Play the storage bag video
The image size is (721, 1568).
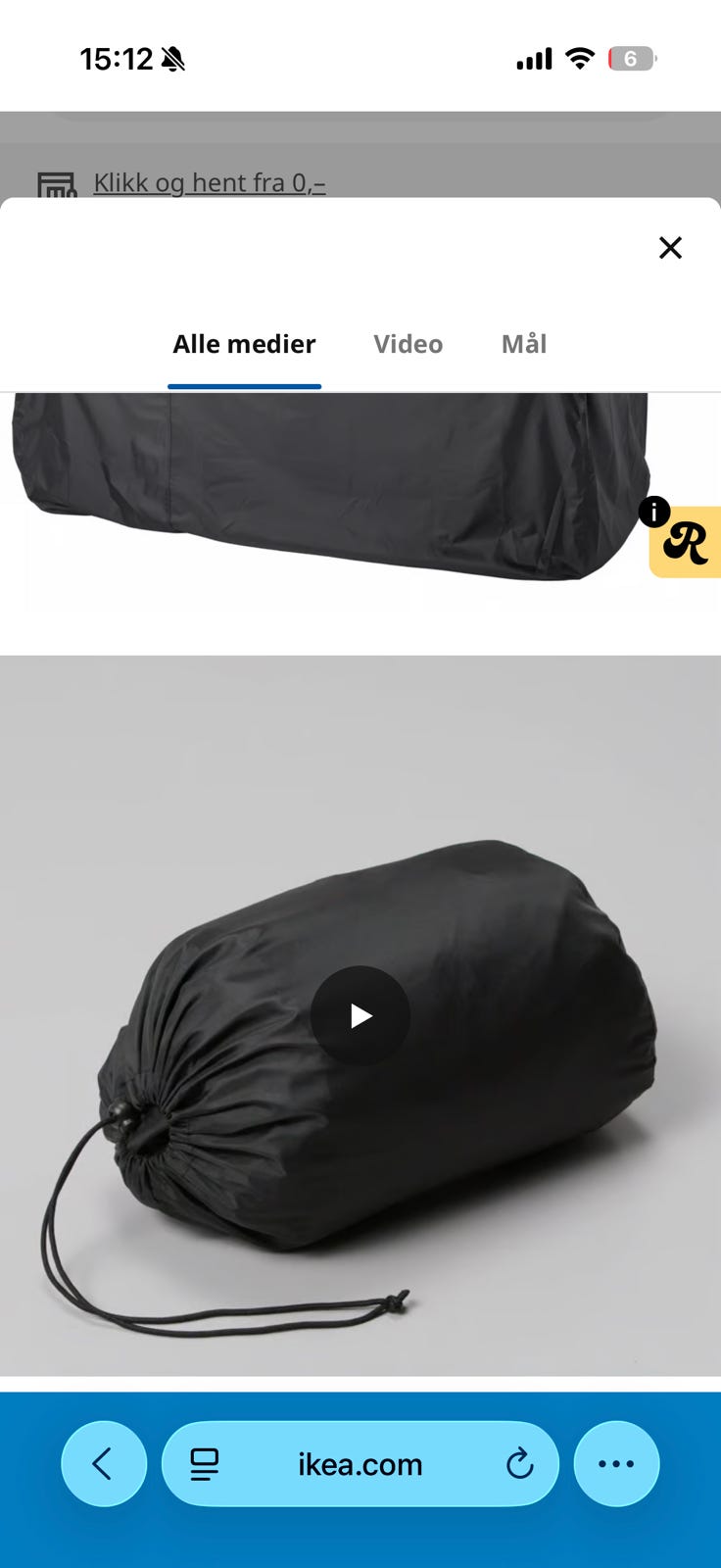(x=360, y=1016)
